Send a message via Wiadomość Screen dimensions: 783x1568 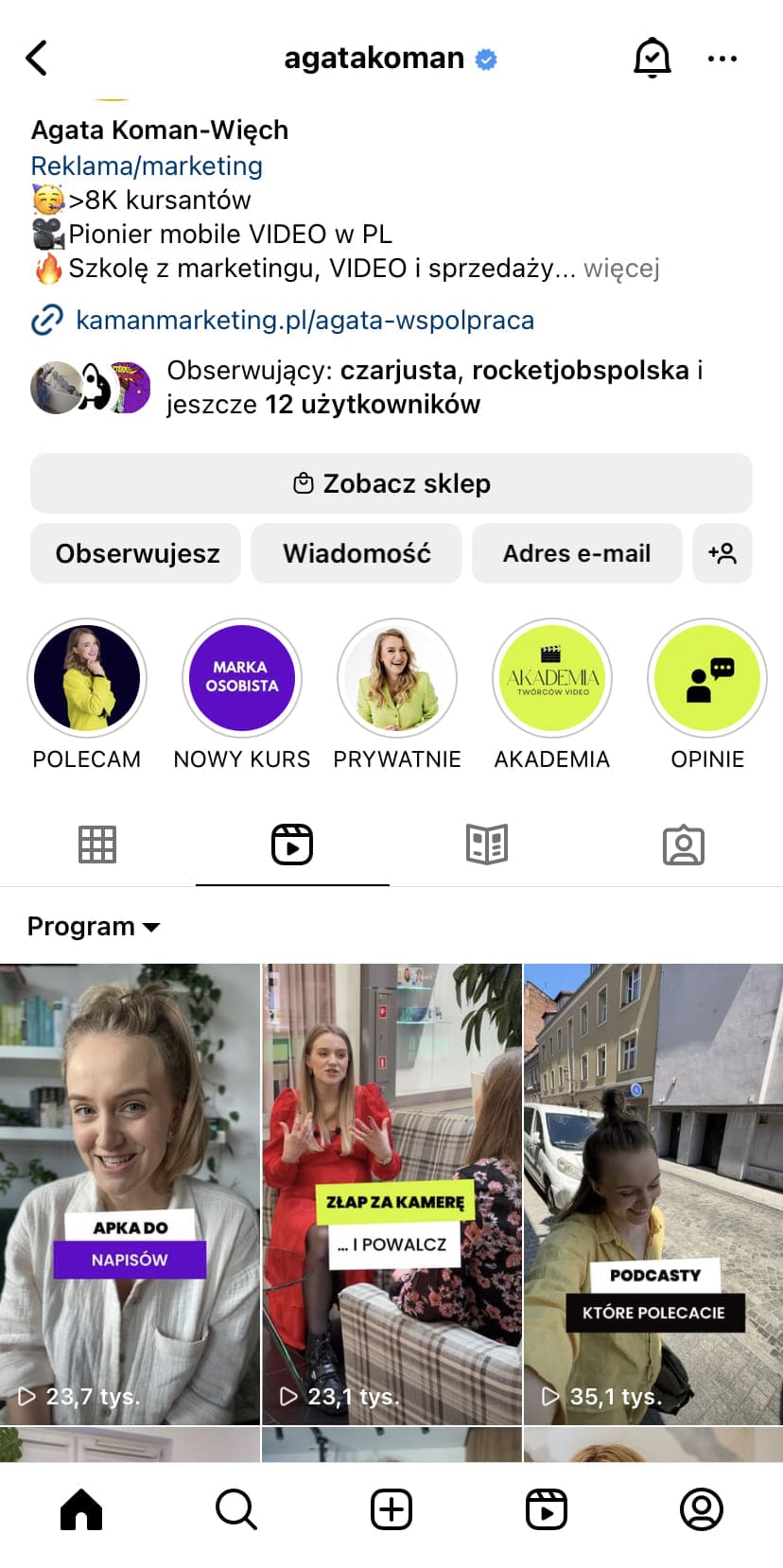click(357, 553)
